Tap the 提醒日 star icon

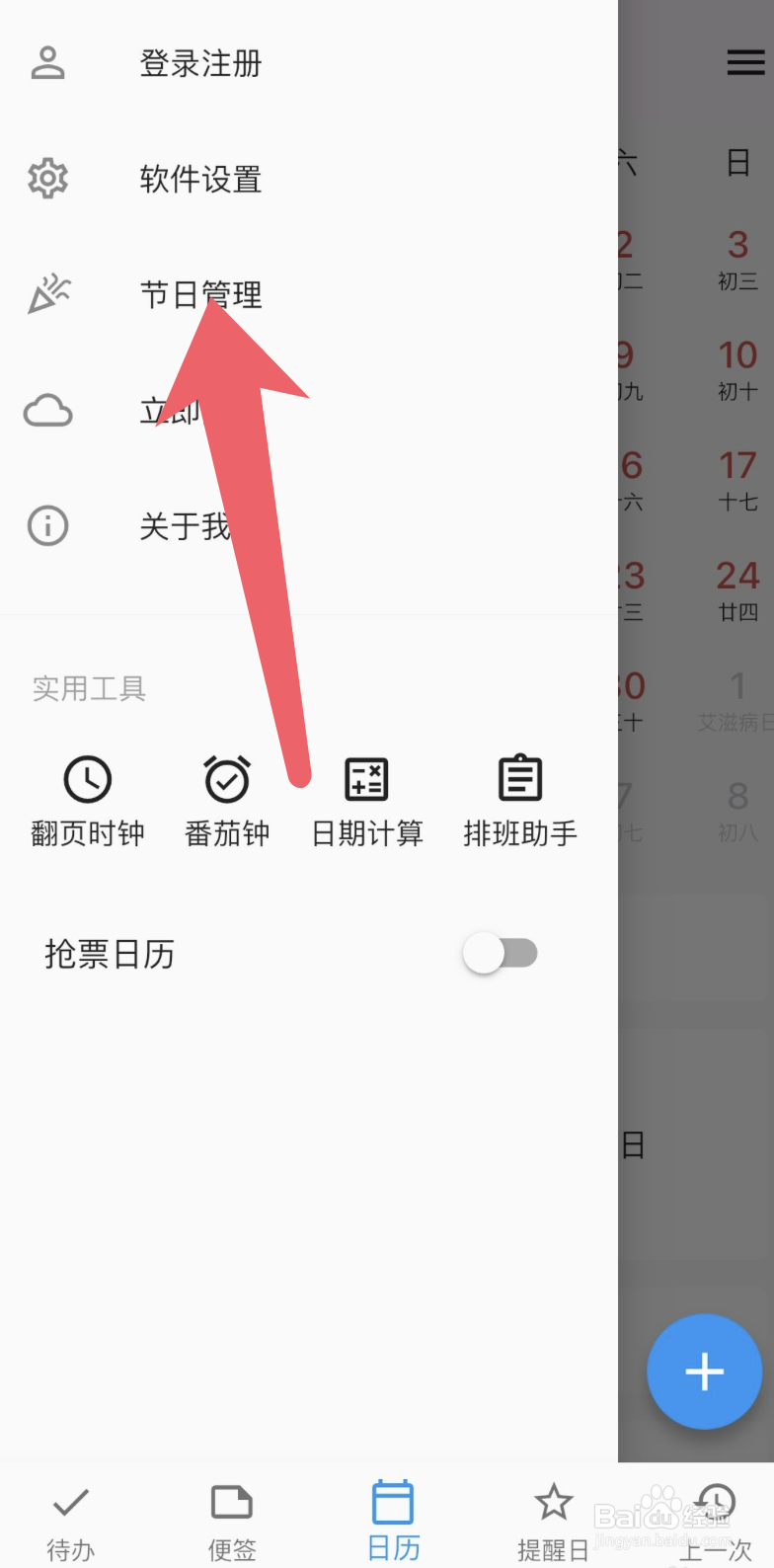[553, 1502]
